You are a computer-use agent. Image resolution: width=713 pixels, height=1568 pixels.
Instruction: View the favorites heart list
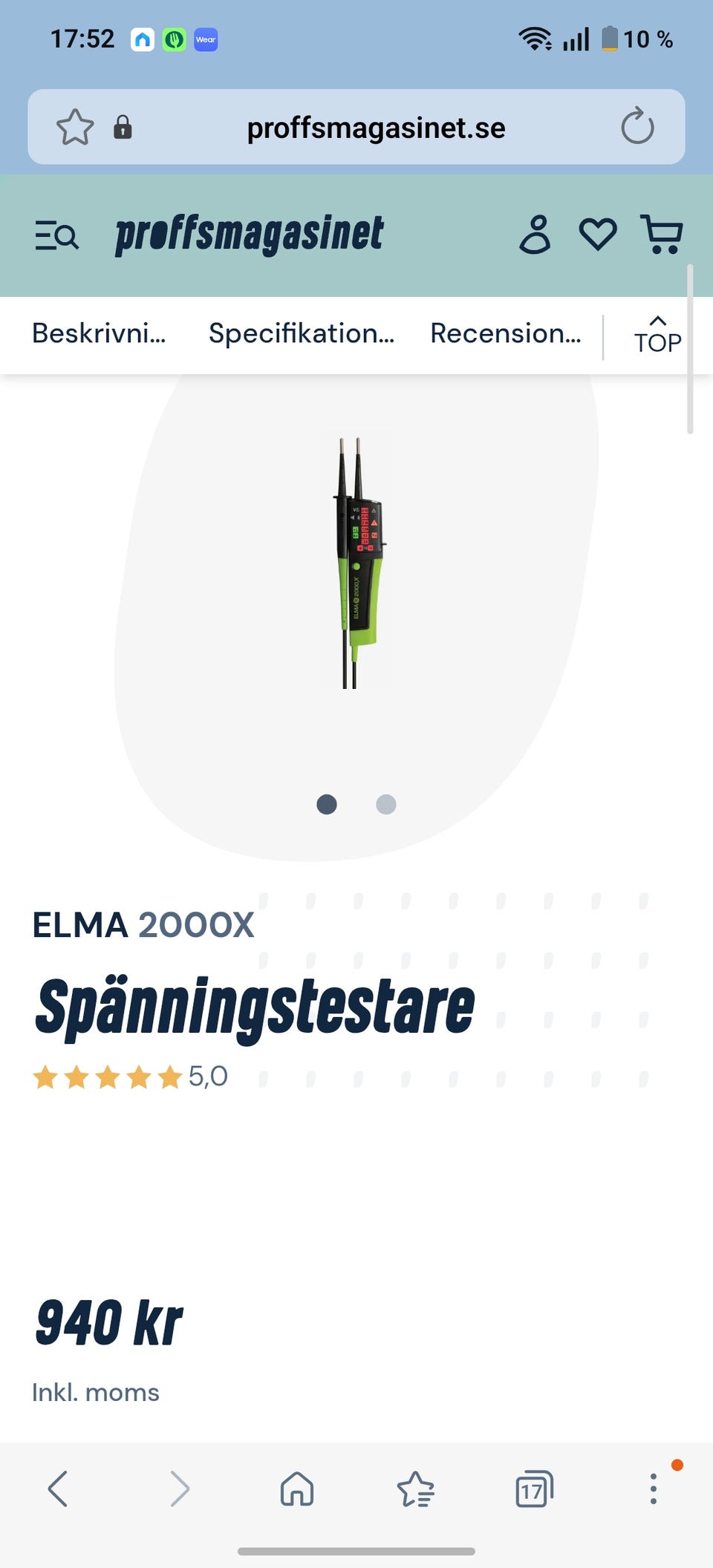pos(598,235)
